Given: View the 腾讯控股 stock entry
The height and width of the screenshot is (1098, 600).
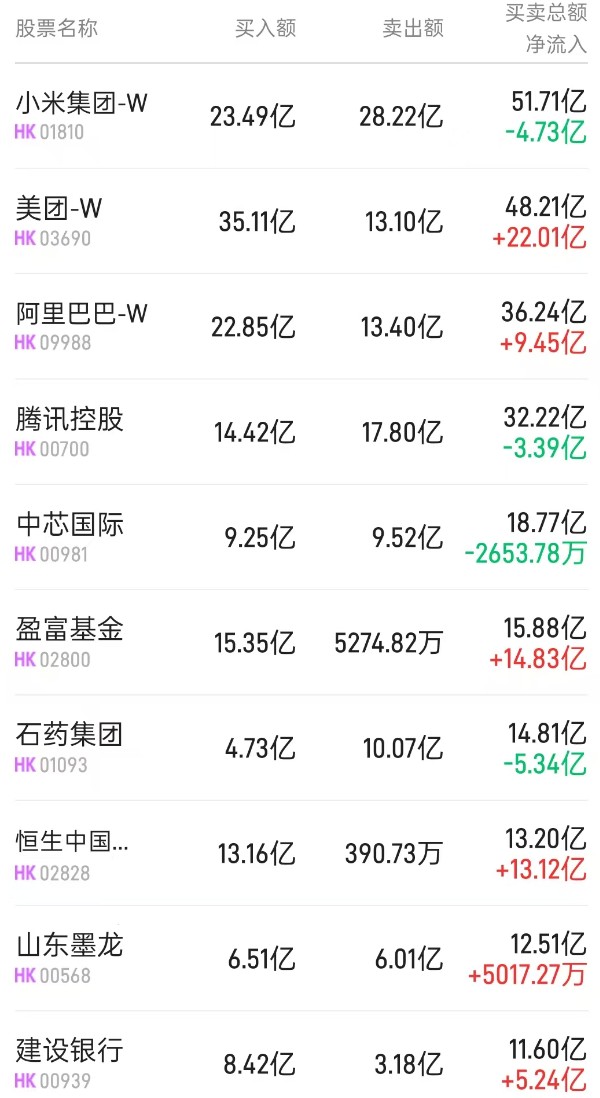Looking at the screenshot, I should (x=300, y=432).
